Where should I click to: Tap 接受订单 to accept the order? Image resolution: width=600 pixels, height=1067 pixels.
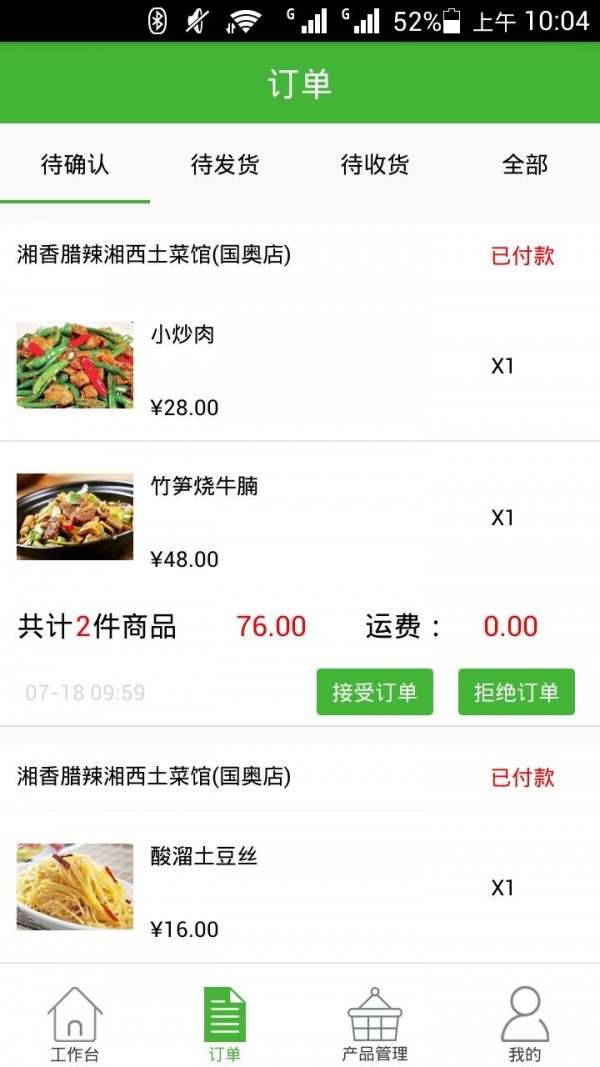click(x=374, y=692)
